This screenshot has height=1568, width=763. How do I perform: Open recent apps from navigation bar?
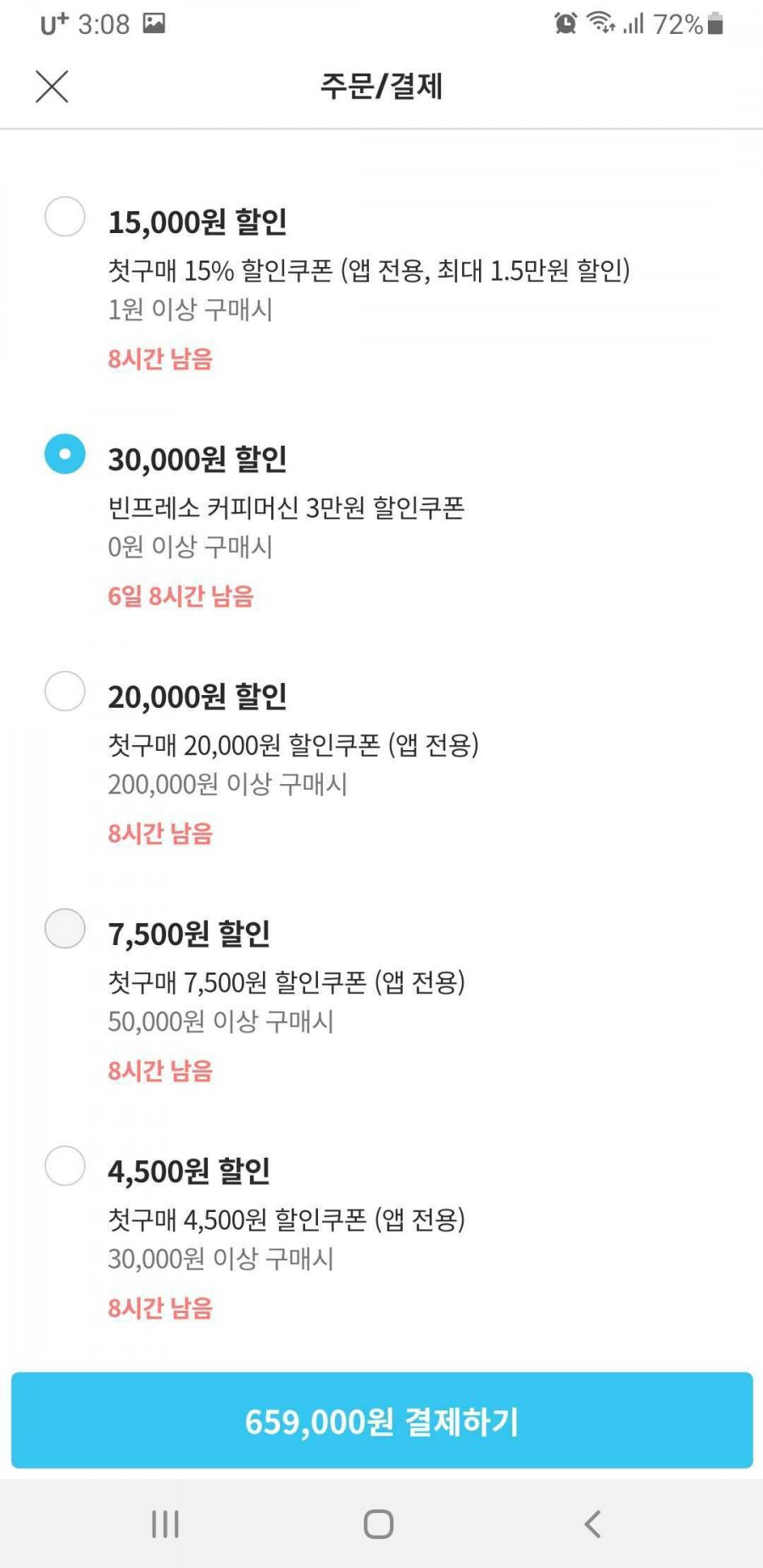[x=165, y=1524]
